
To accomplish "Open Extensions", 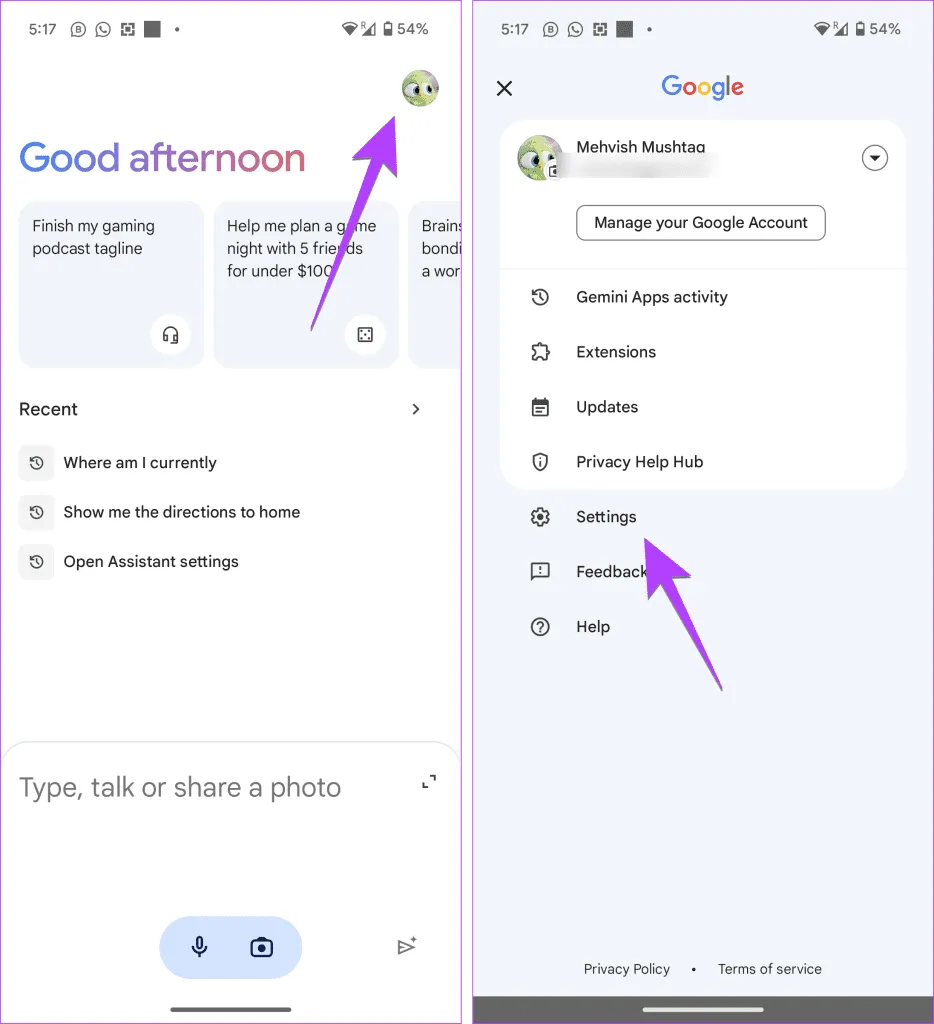I will point(616,352).
